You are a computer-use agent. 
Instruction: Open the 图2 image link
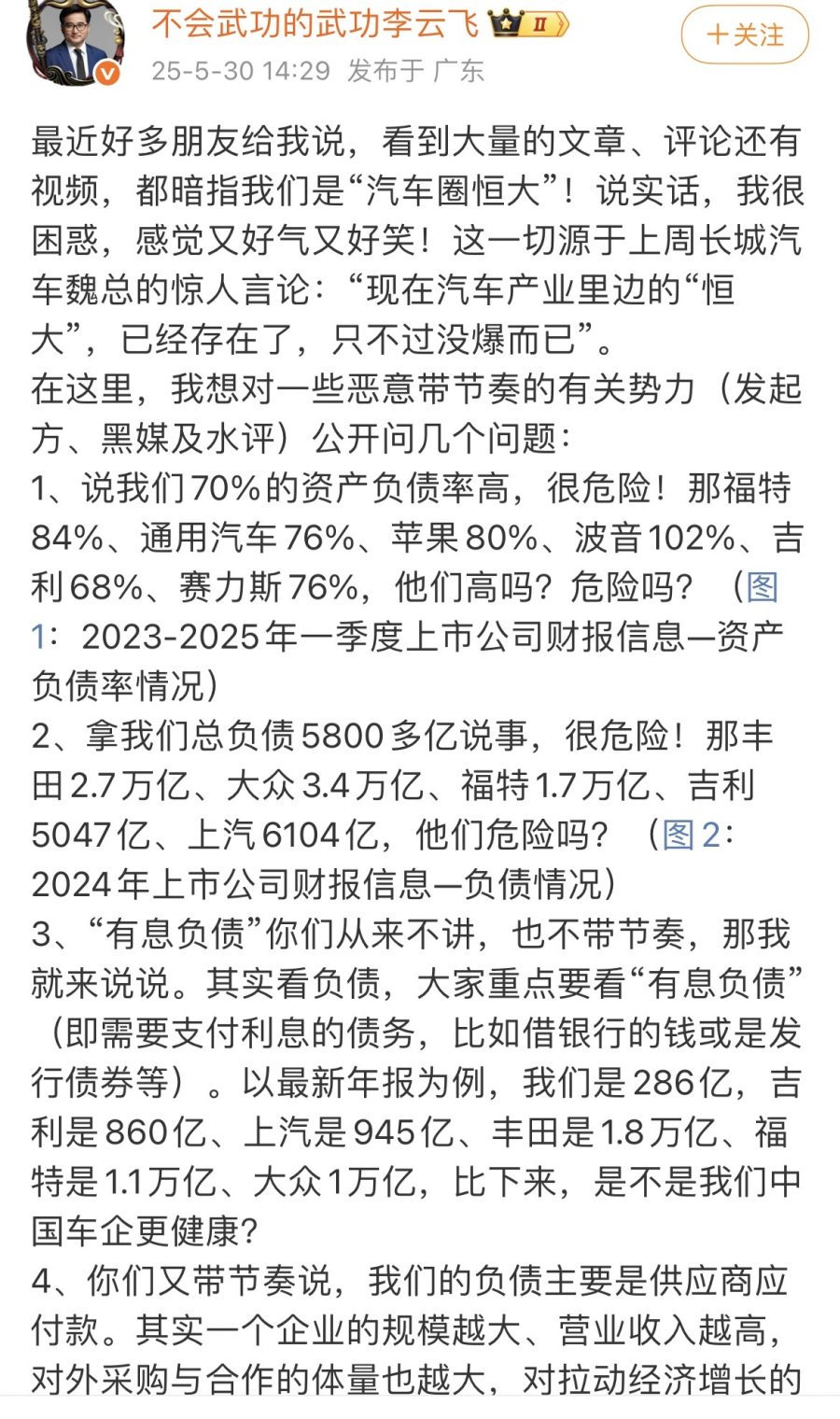[x=691, y=835]
